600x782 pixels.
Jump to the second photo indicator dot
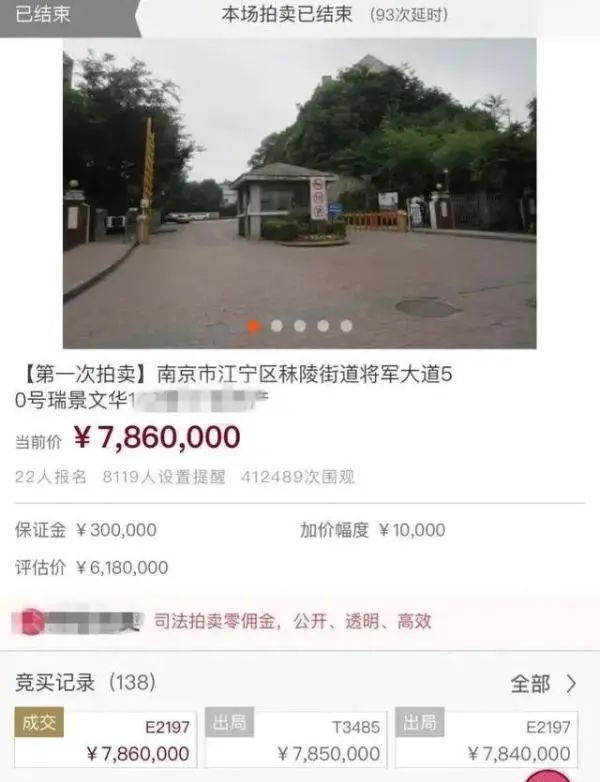(277, 326)
